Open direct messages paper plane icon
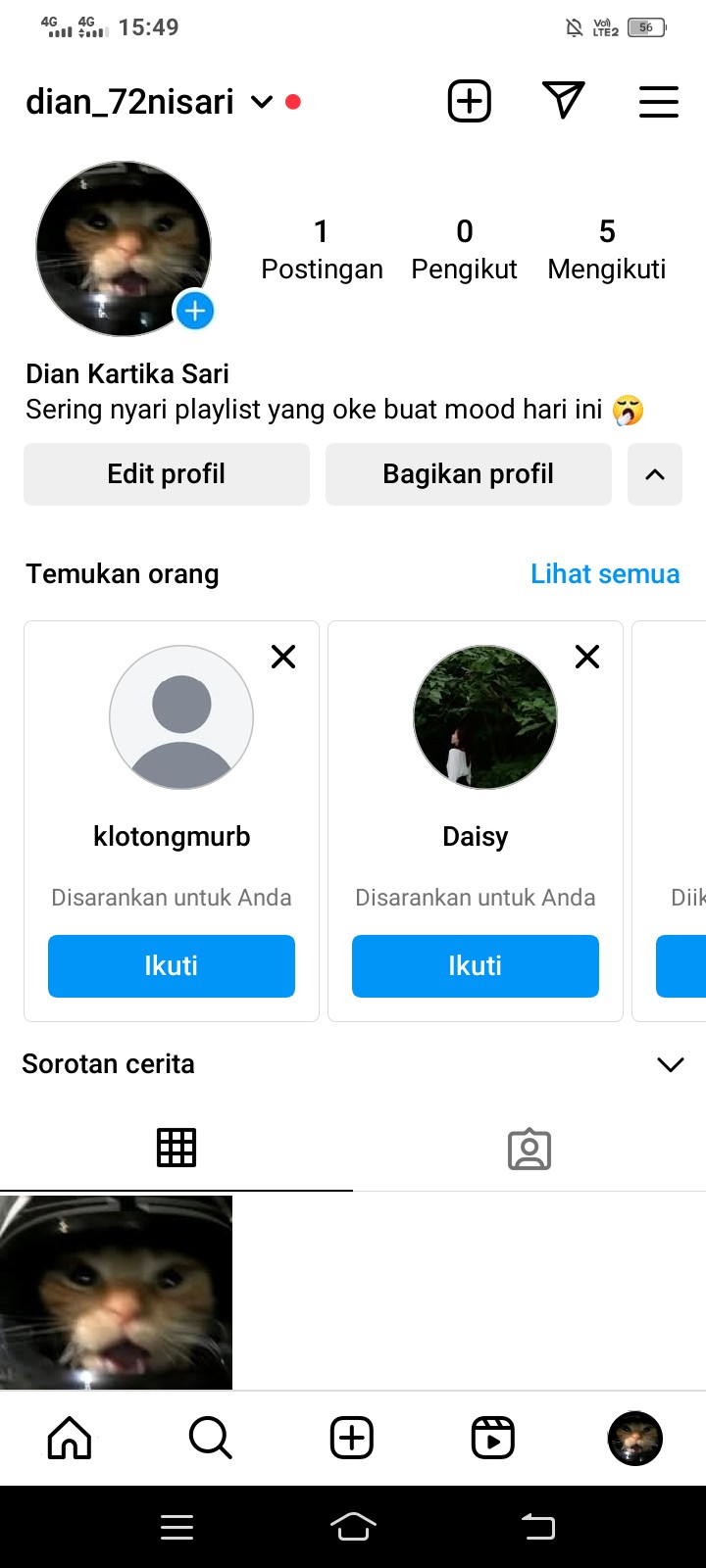Viewport: 706px width, 1568px height. click(x=563, y=100)
